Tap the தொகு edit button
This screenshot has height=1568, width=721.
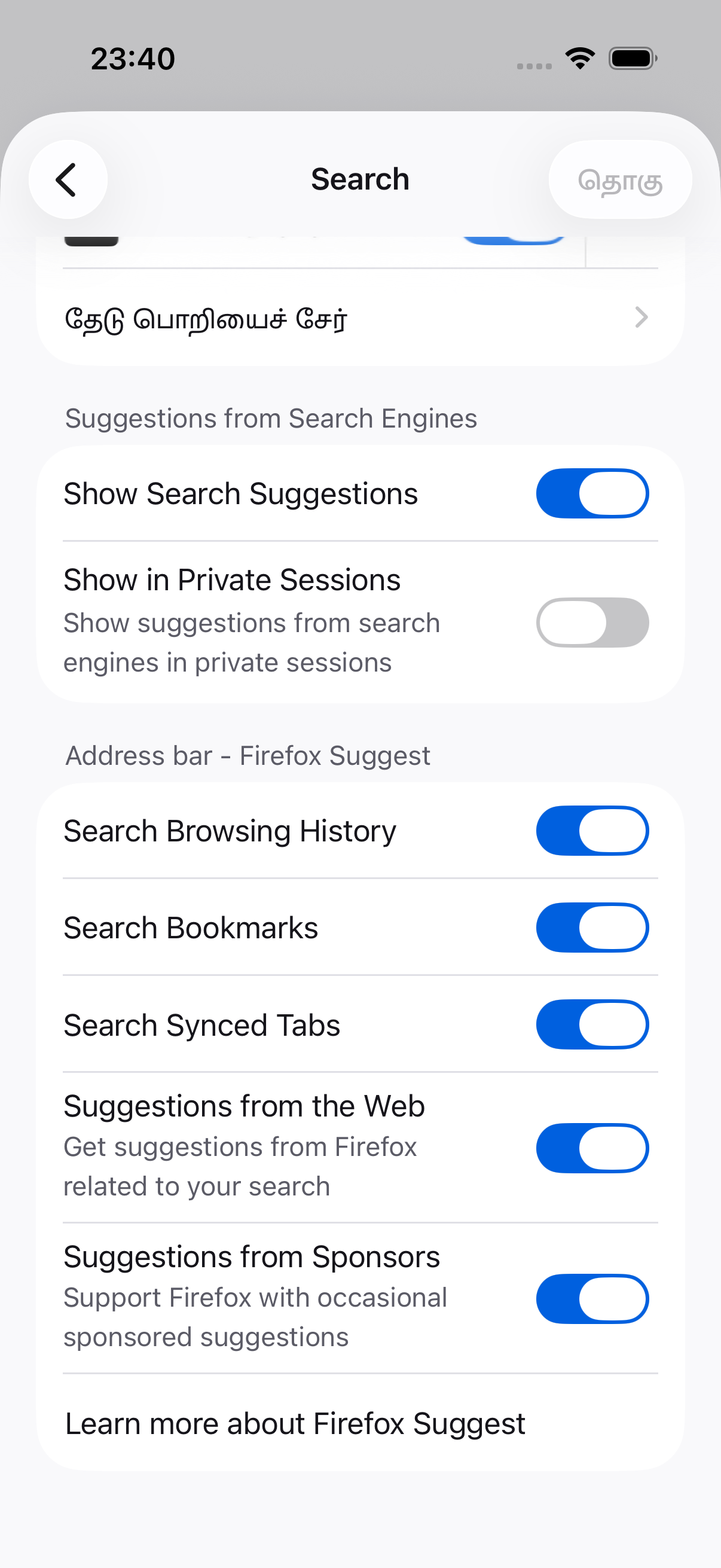620,179
